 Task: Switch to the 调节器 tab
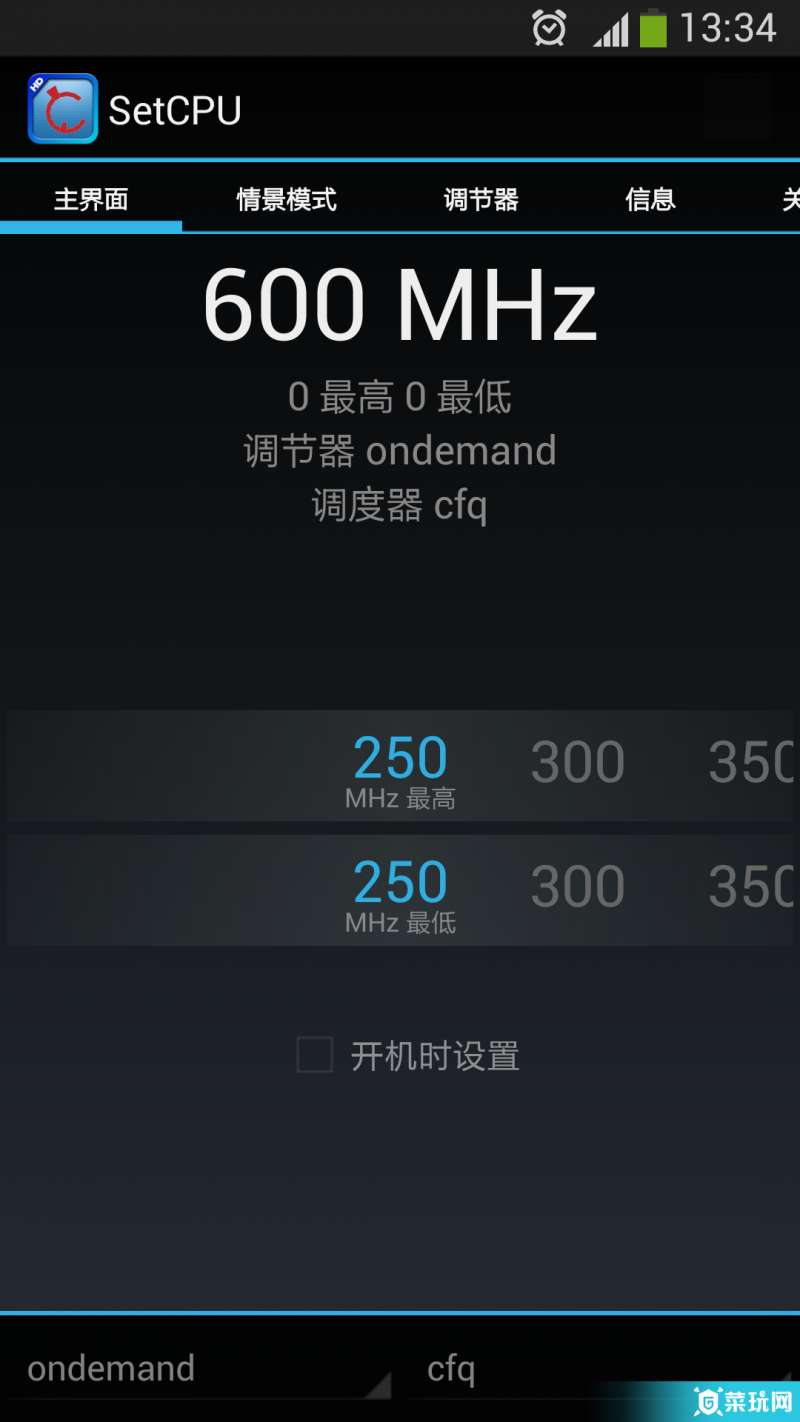[x=481, y=199]
